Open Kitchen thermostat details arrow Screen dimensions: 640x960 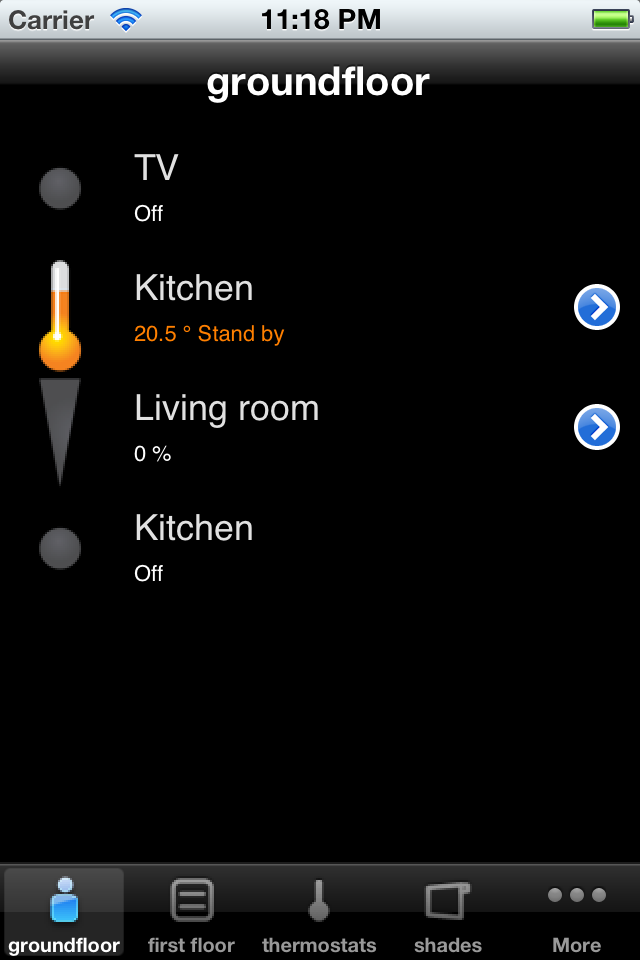click(597, 308)
